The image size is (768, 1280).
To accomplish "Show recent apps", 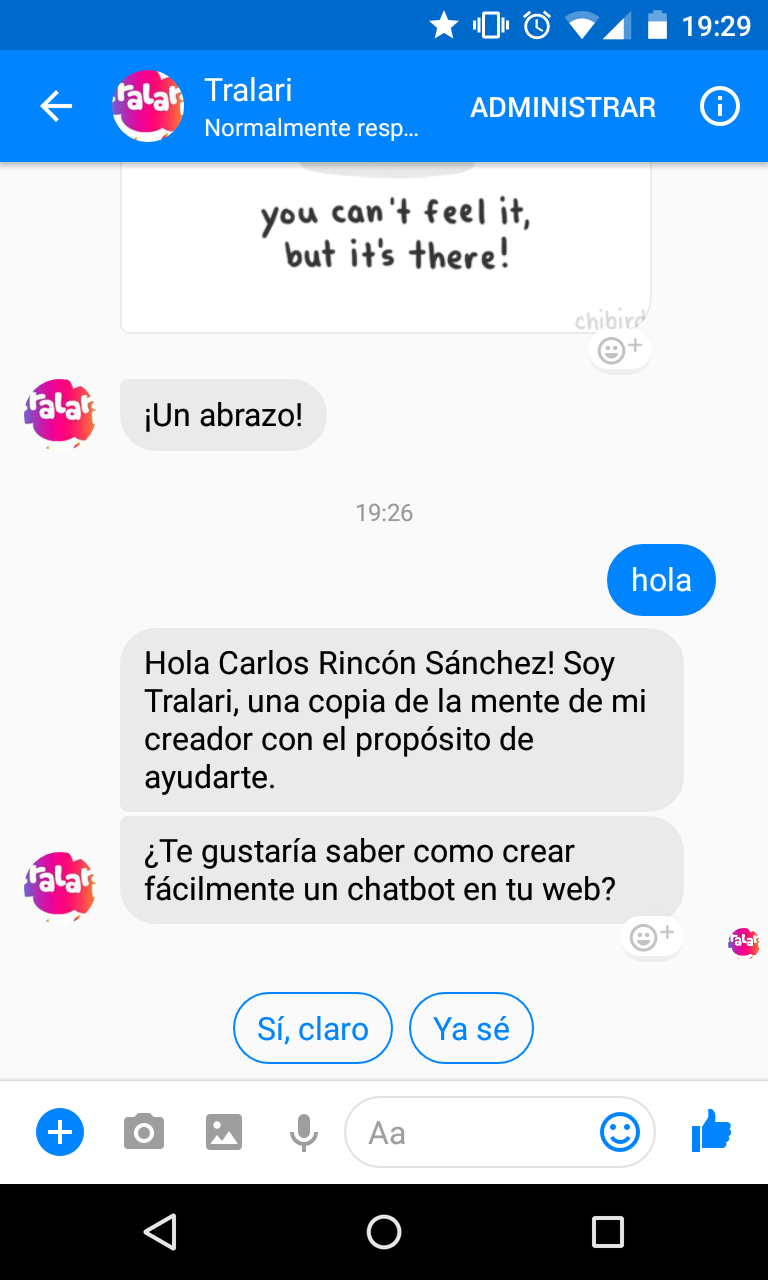I will (607, 1232).
